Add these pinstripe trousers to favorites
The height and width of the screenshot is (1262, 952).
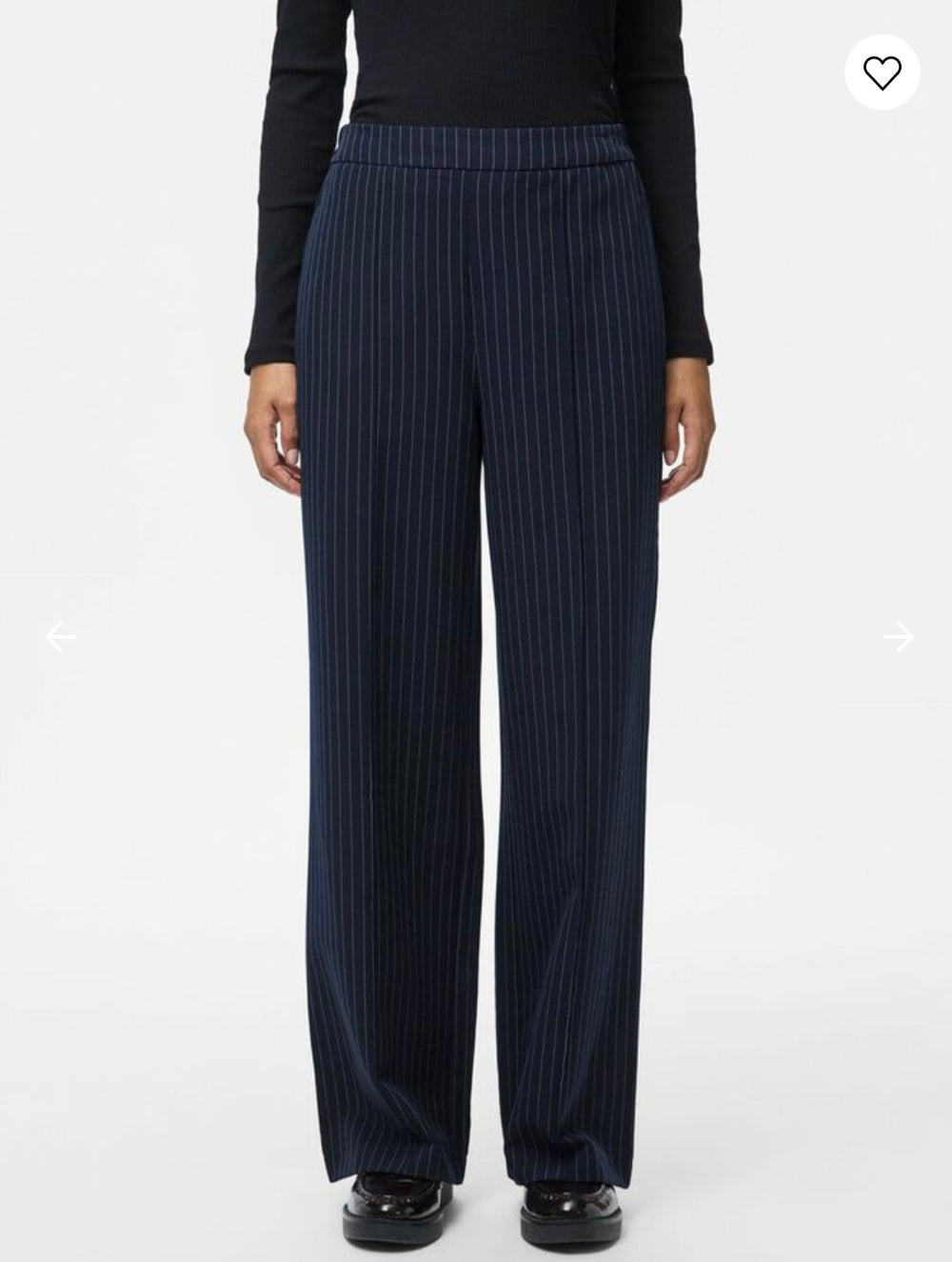(x=882, y=72)
